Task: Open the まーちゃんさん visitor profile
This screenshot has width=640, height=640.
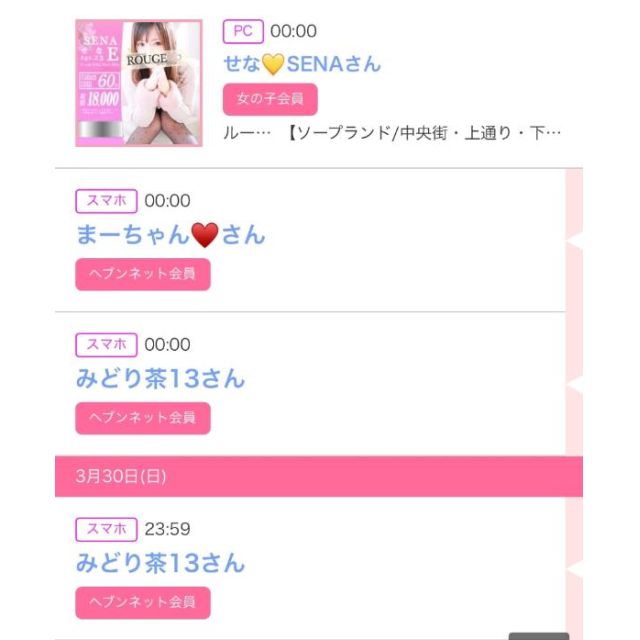Action: point(171,235)
